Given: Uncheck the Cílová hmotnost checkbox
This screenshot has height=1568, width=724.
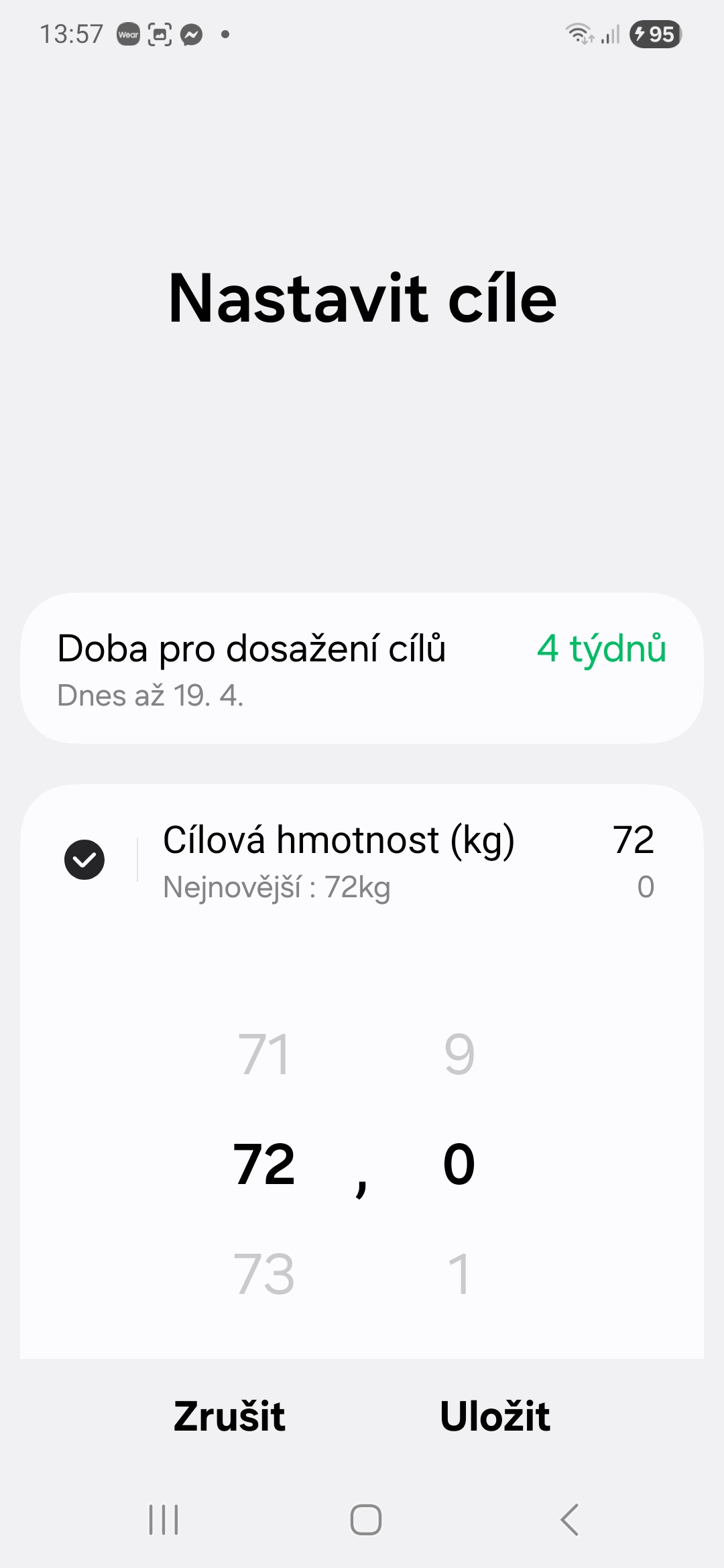Looking at the screenshot, I should [84, 859].
